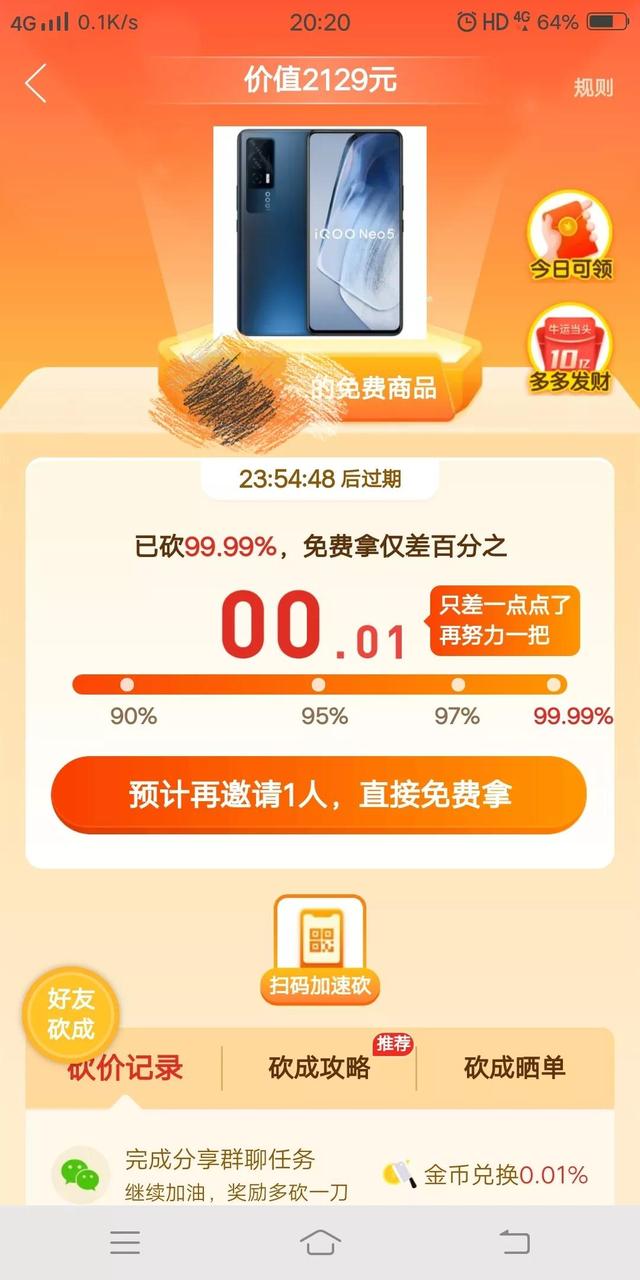The height and width of the screenshot is (1280, 640).
Task: Tap the 好友砍成 floating badge
Action: (x=70, y=1013)
